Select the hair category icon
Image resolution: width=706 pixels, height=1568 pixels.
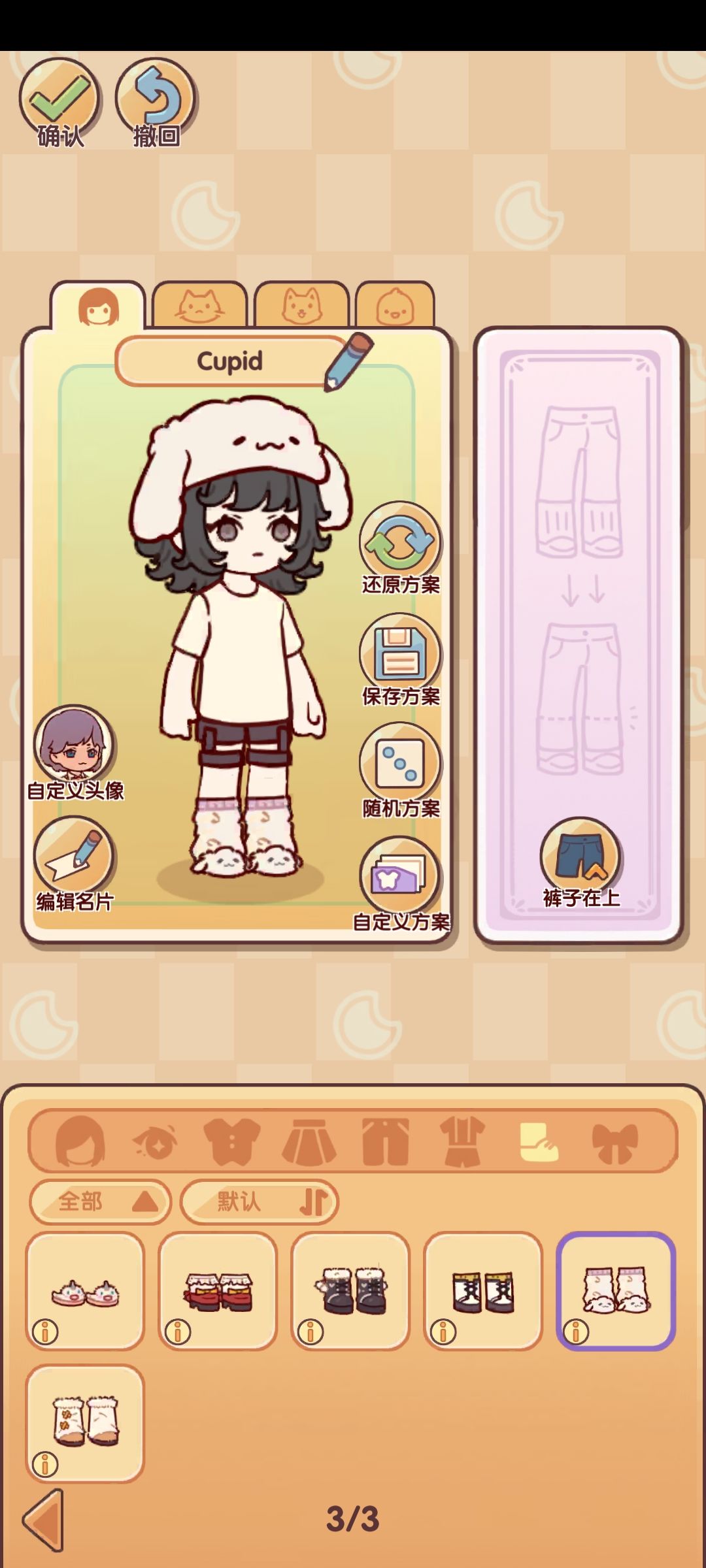[80, 1141]
